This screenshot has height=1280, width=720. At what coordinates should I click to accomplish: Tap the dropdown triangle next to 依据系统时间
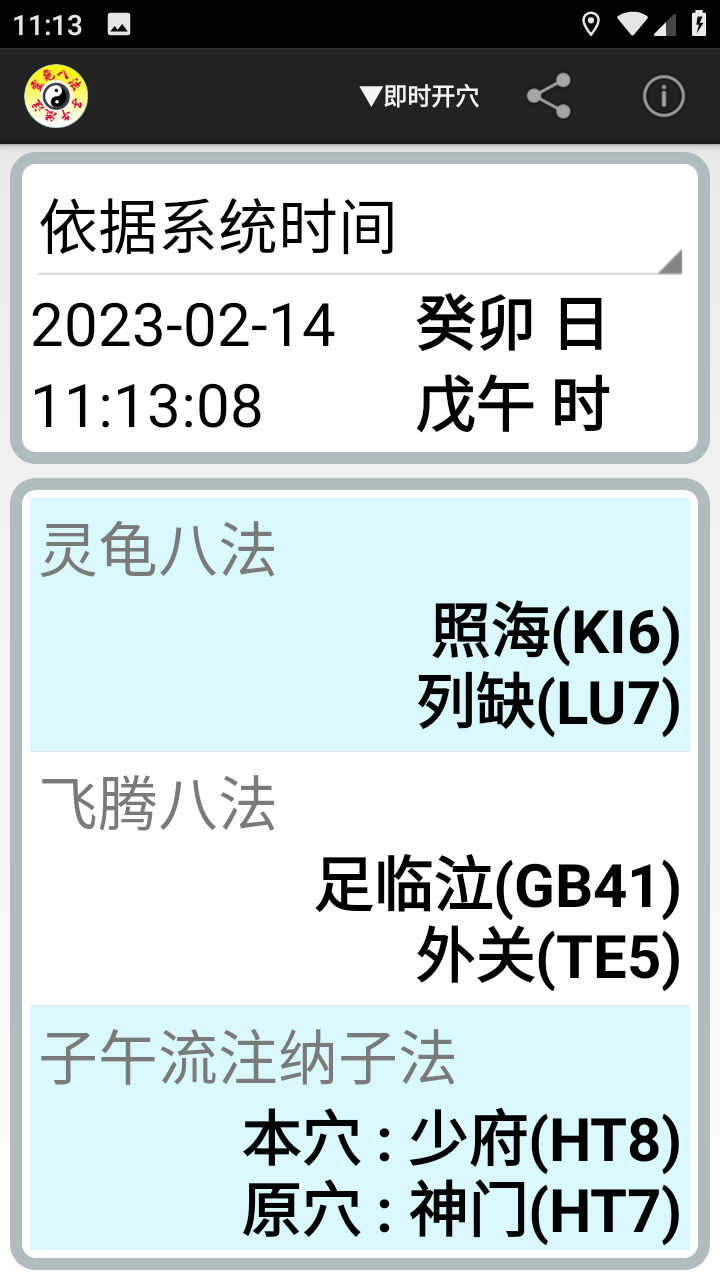[668, 262]
